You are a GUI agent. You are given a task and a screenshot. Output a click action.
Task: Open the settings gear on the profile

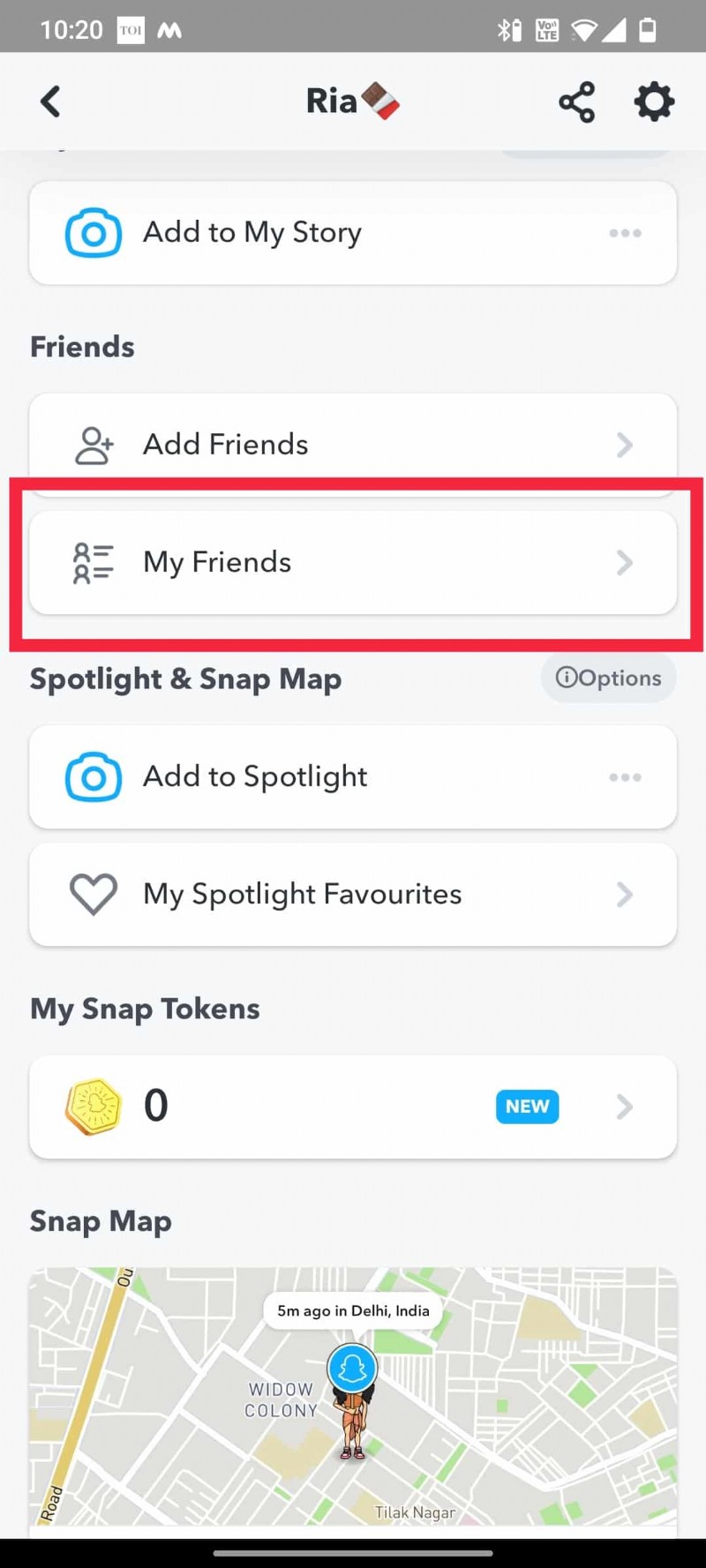click(654, 101)
